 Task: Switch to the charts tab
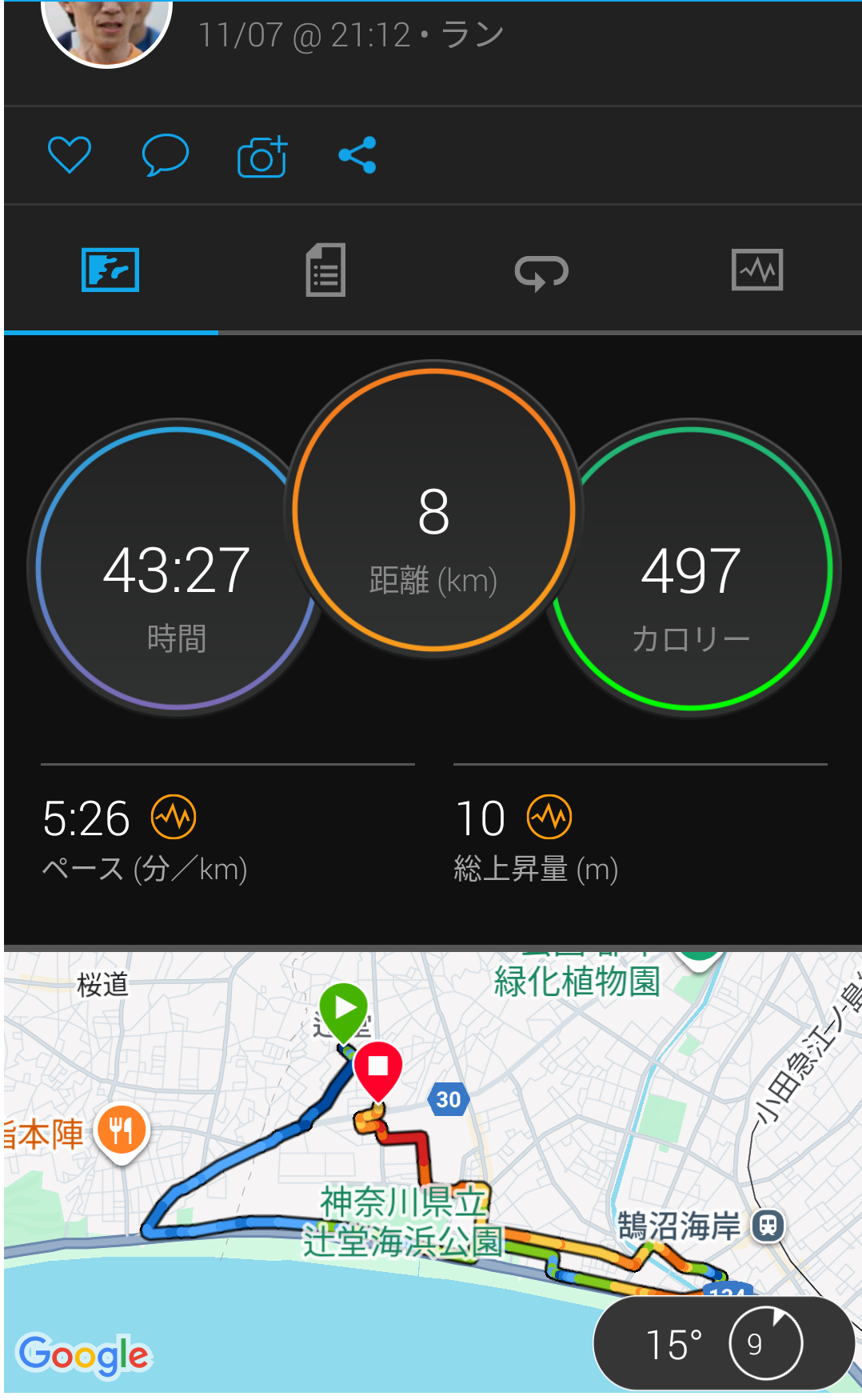(756, 270)
